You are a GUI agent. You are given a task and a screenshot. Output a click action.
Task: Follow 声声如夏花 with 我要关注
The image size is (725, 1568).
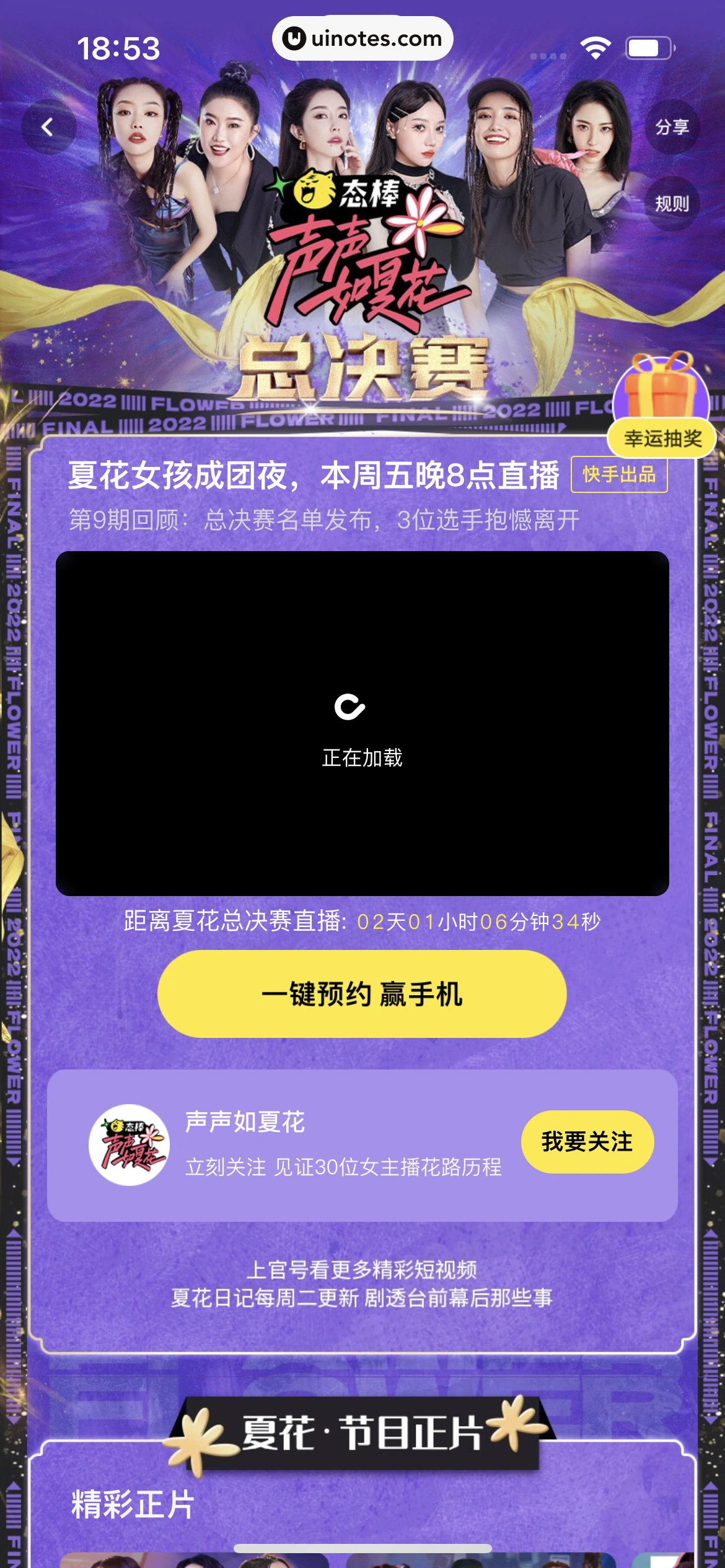coord(587,1141)
